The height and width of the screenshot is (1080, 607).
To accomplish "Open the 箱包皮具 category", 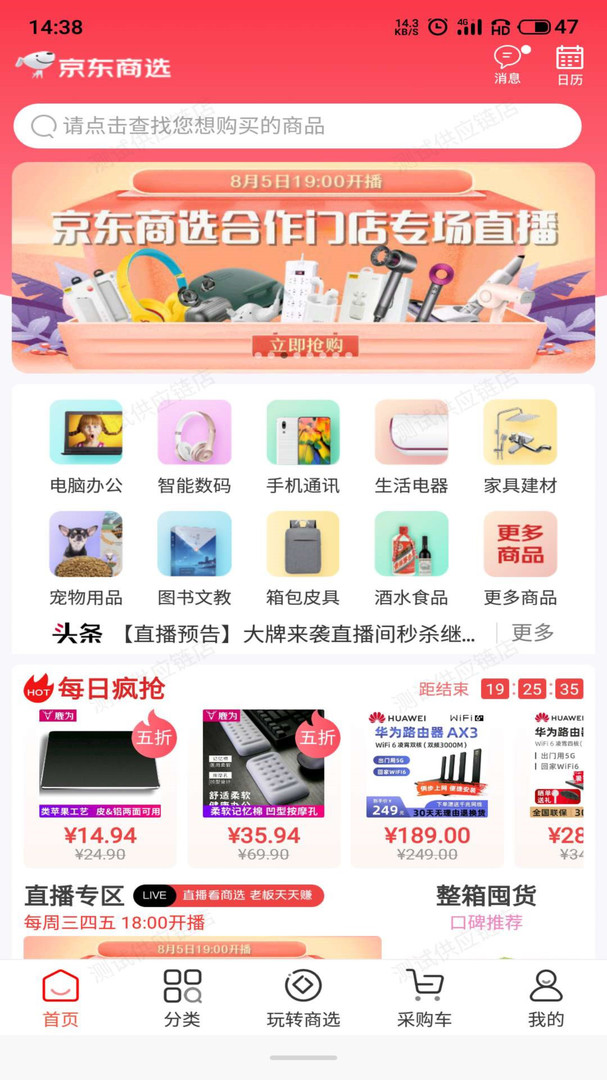I will [303, 558].
